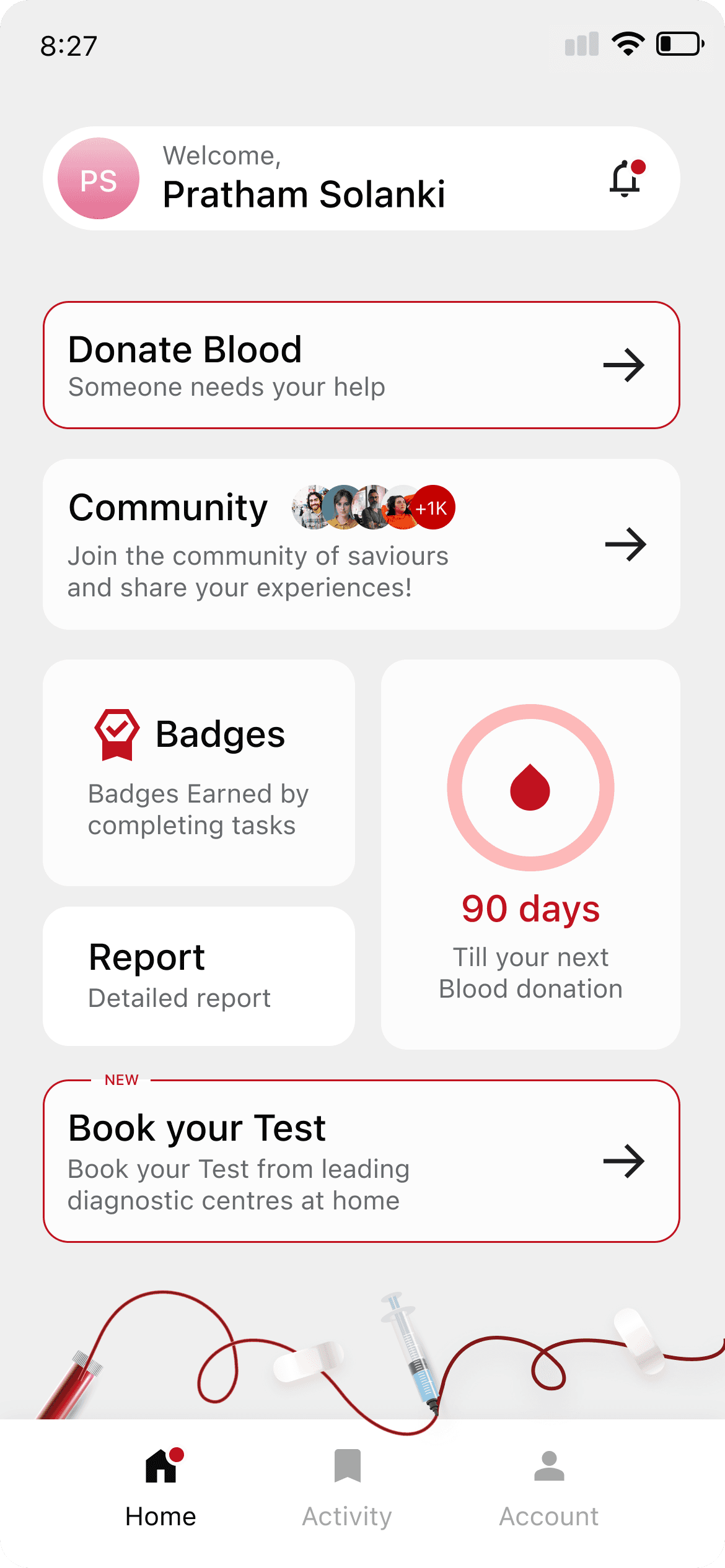Tap the PS profile avatar
The width and height of the screenshot is (725, 1568).
[x=99, y=179]
